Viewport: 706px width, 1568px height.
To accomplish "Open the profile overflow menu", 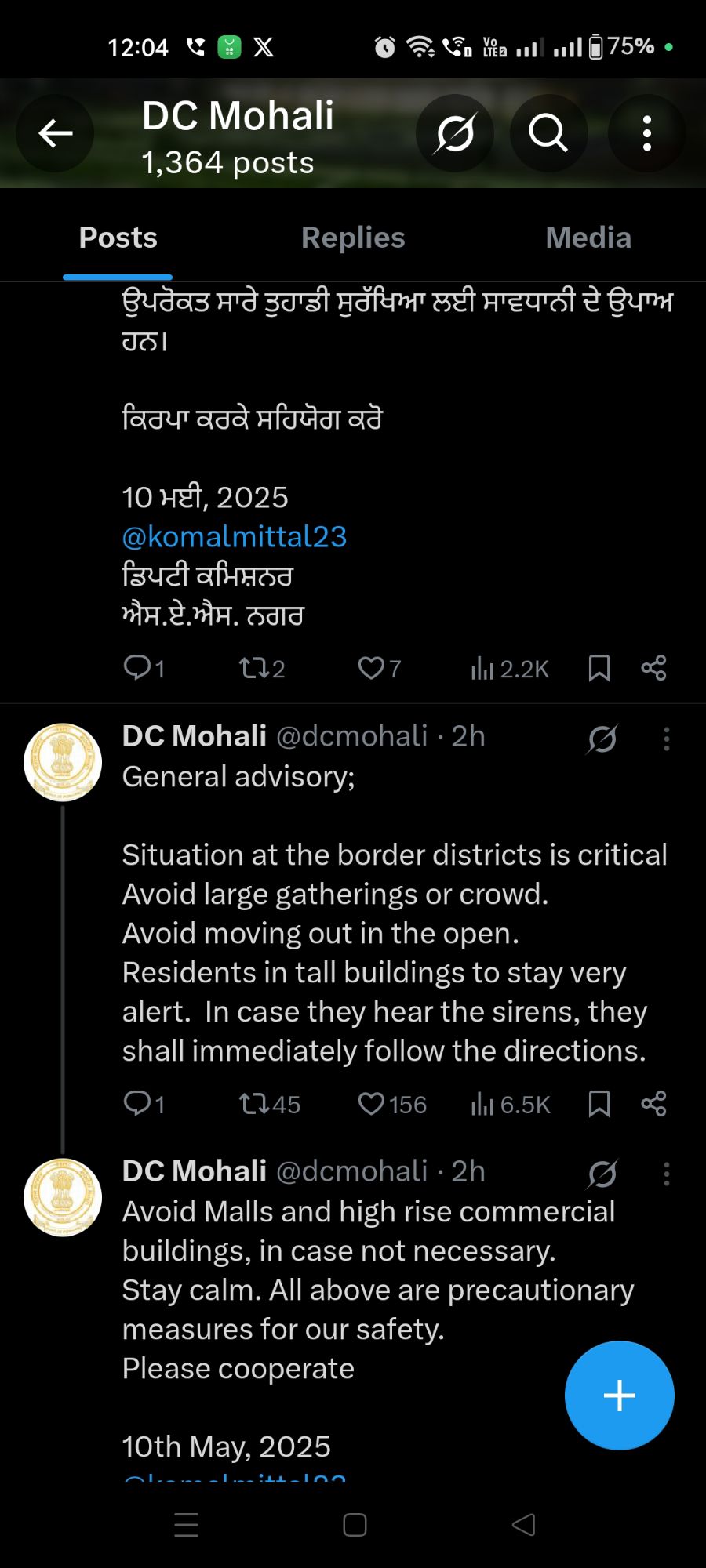I will pyautogui.click(x=646, y=133).
